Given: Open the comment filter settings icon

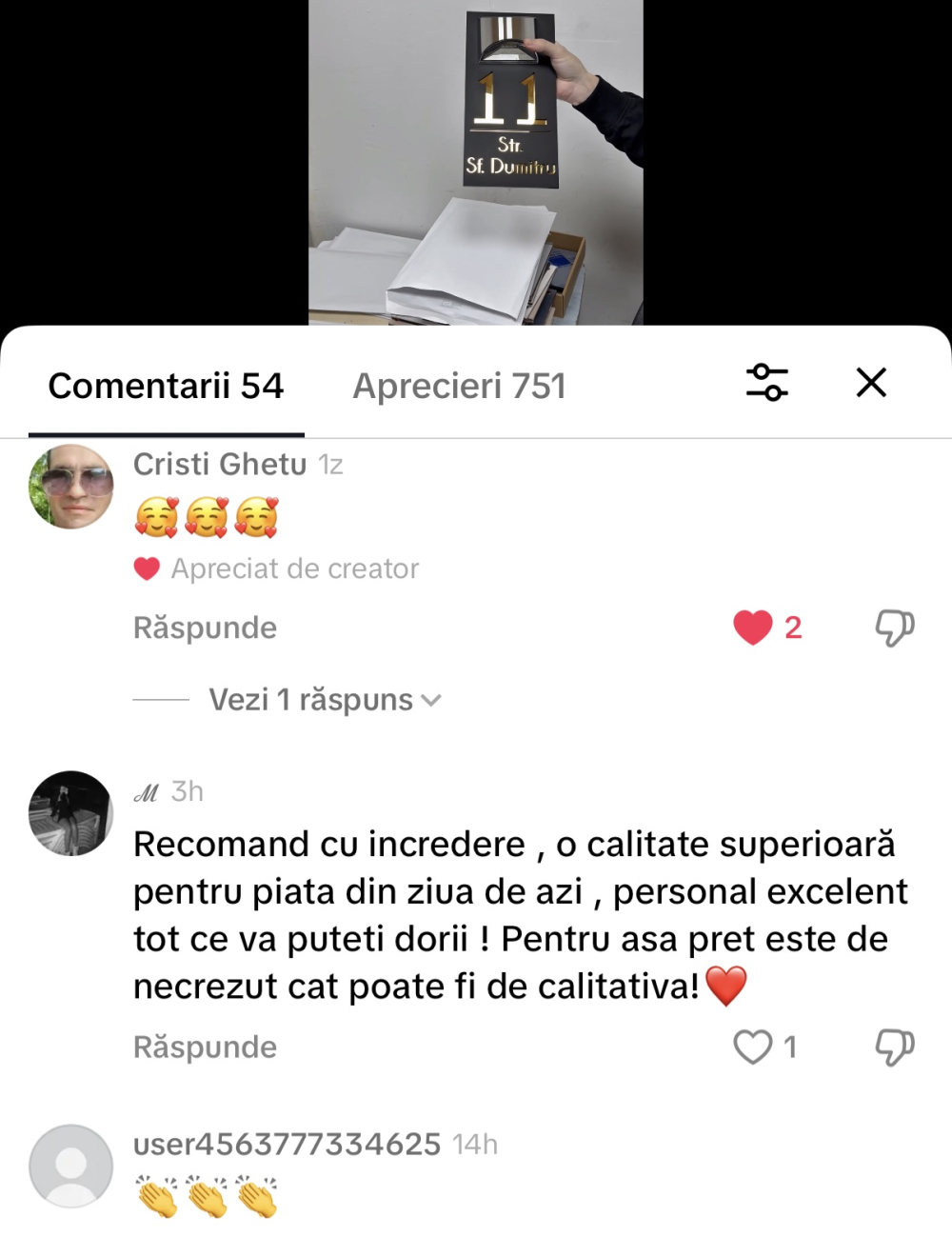Looking at the screenshot, I should pos(766,382).
